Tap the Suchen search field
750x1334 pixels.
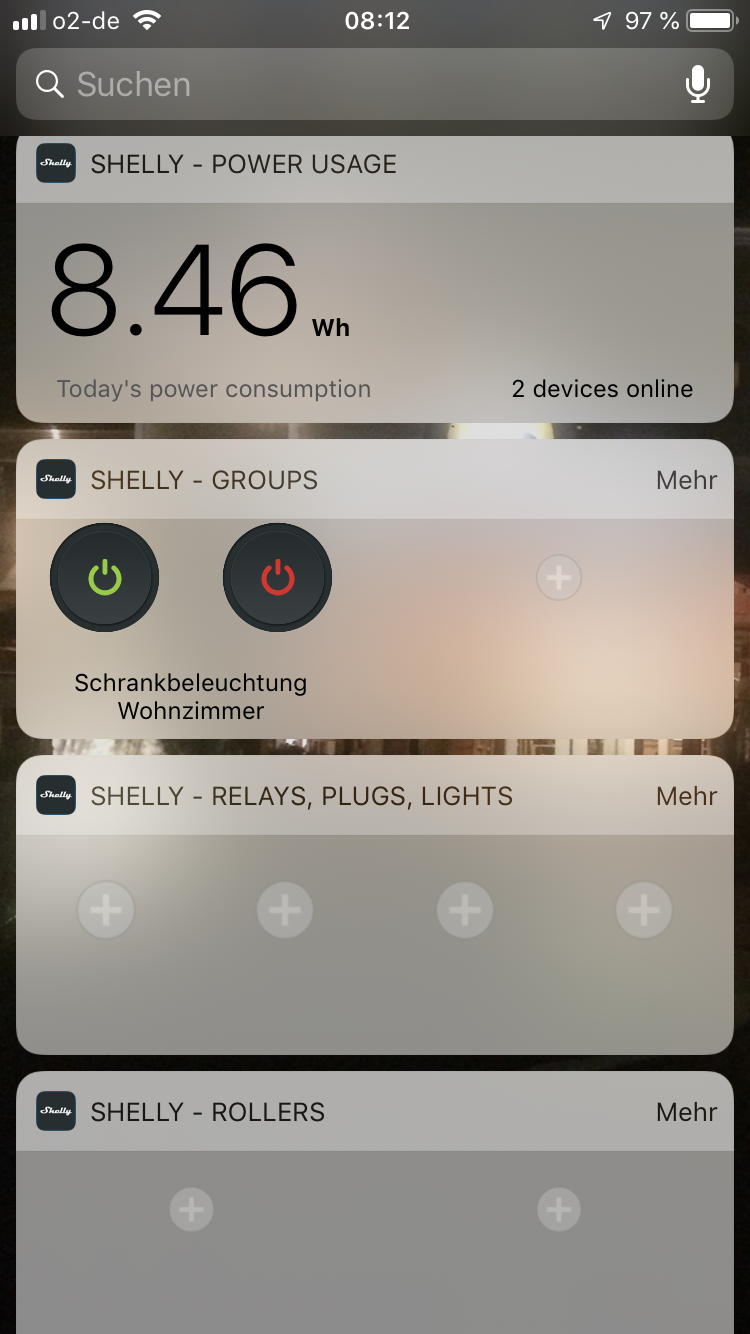coord(340,85)
